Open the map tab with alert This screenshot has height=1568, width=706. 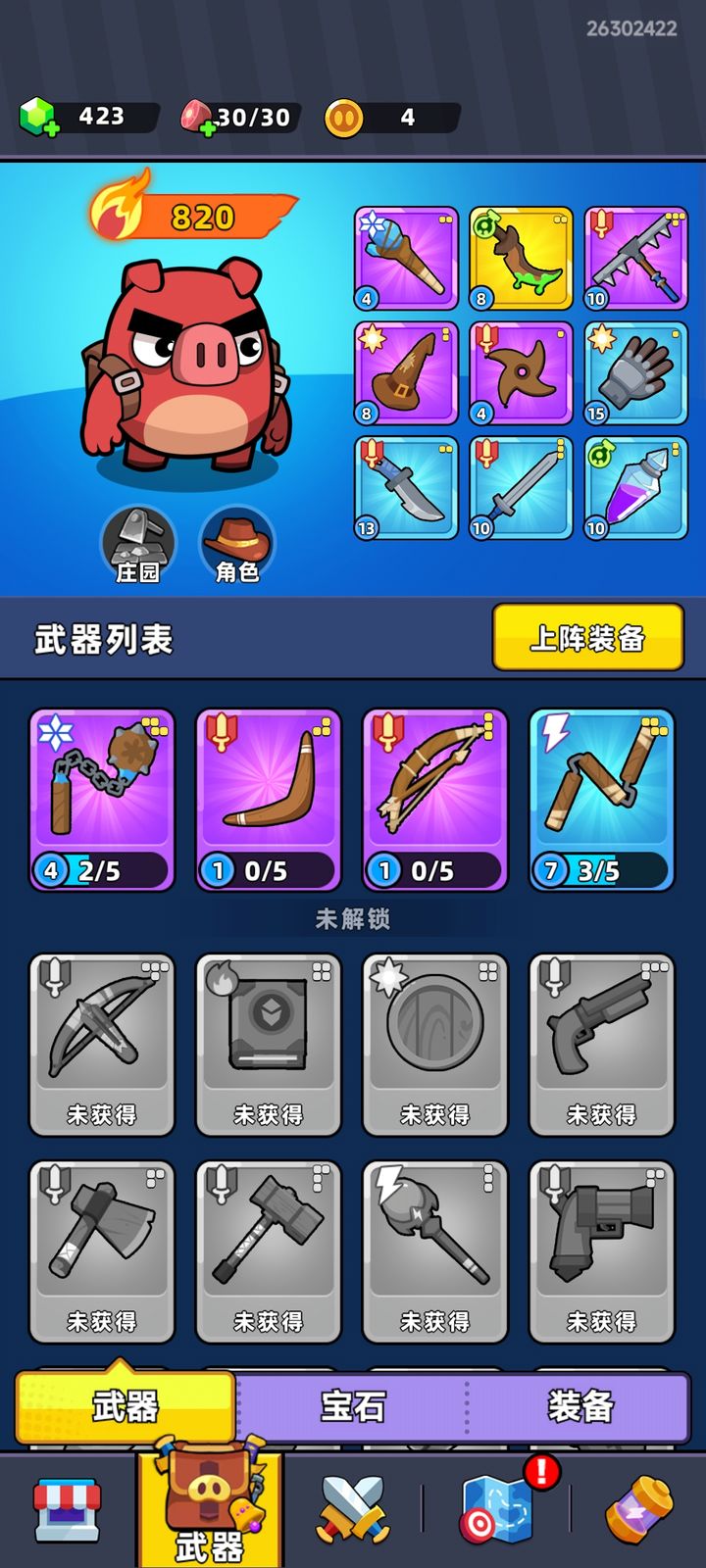(x=498, y=1509)
